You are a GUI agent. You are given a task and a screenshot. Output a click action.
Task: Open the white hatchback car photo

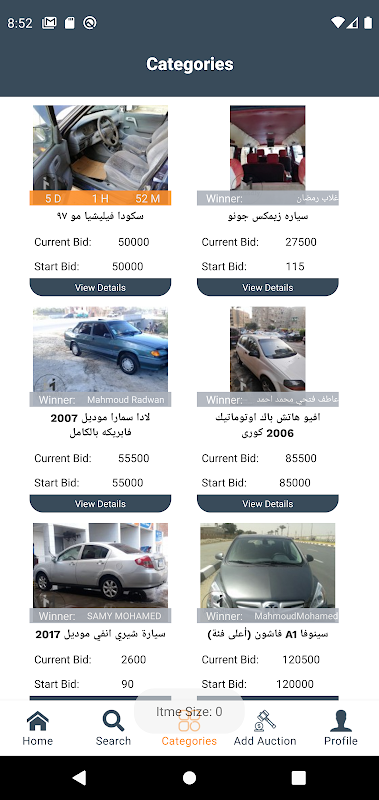coord(268,349)
